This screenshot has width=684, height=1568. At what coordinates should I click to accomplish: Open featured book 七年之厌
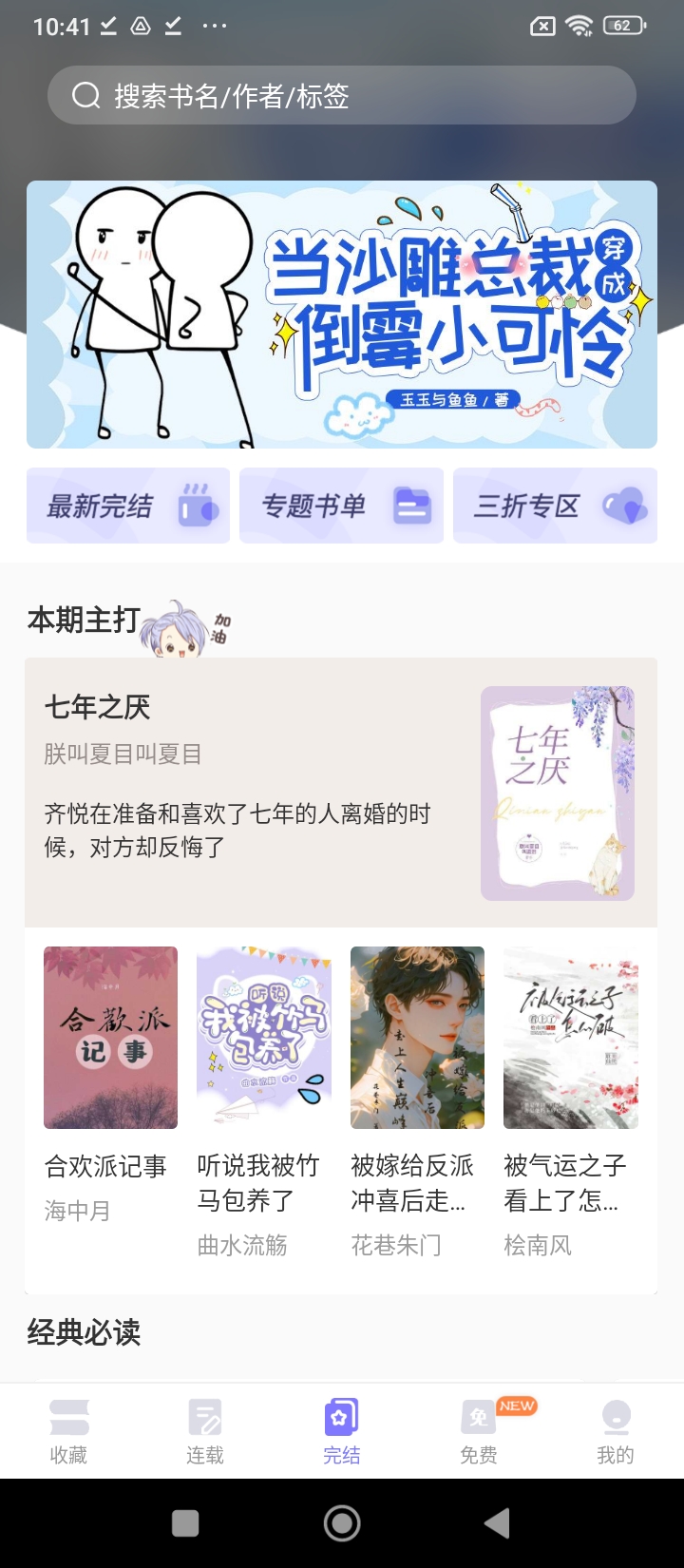click(341, 793)
